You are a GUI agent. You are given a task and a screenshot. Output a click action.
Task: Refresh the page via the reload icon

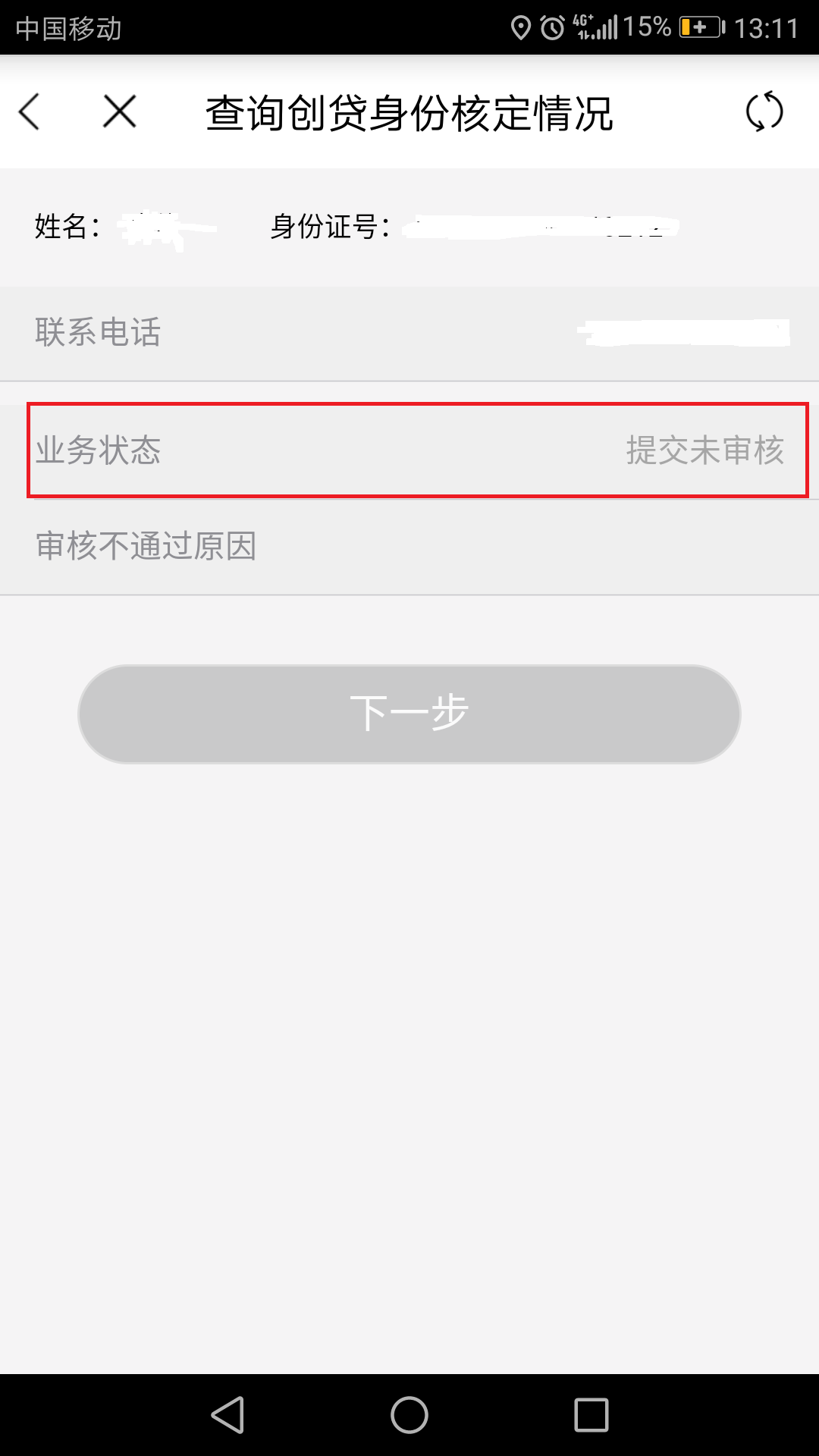[764, 112]
